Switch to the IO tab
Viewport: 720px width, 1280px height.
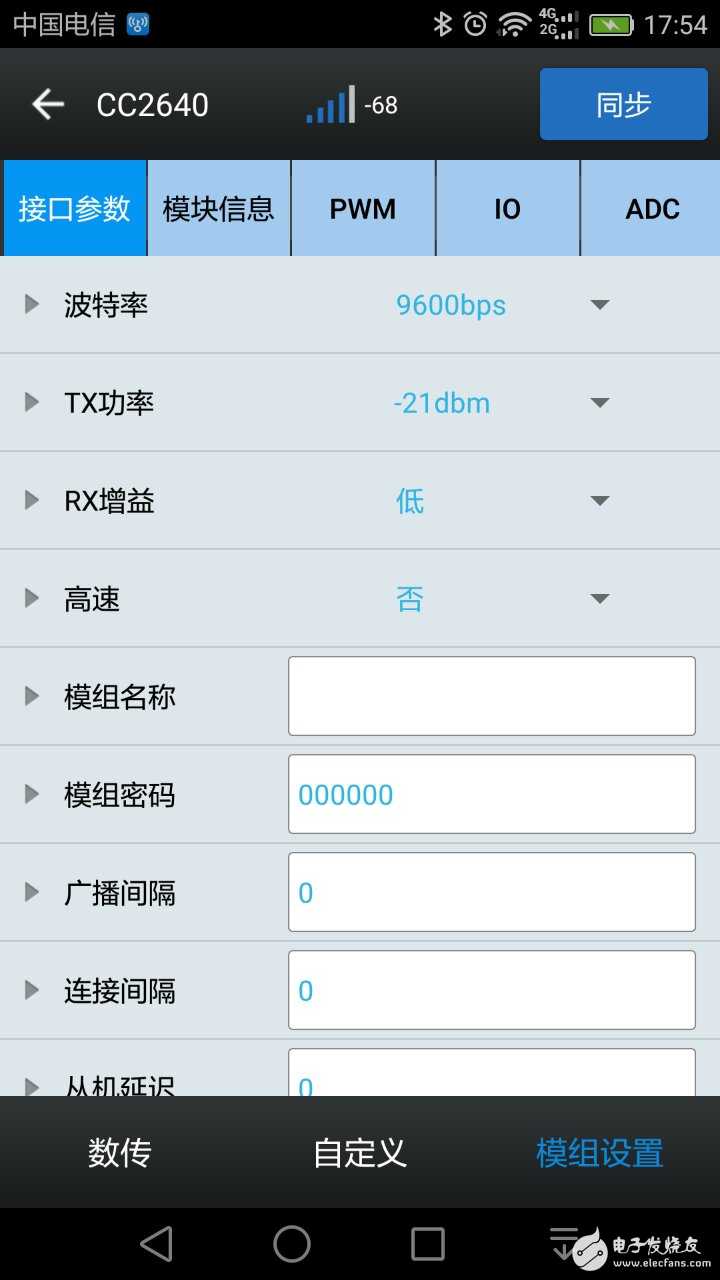tap(507, 208)
